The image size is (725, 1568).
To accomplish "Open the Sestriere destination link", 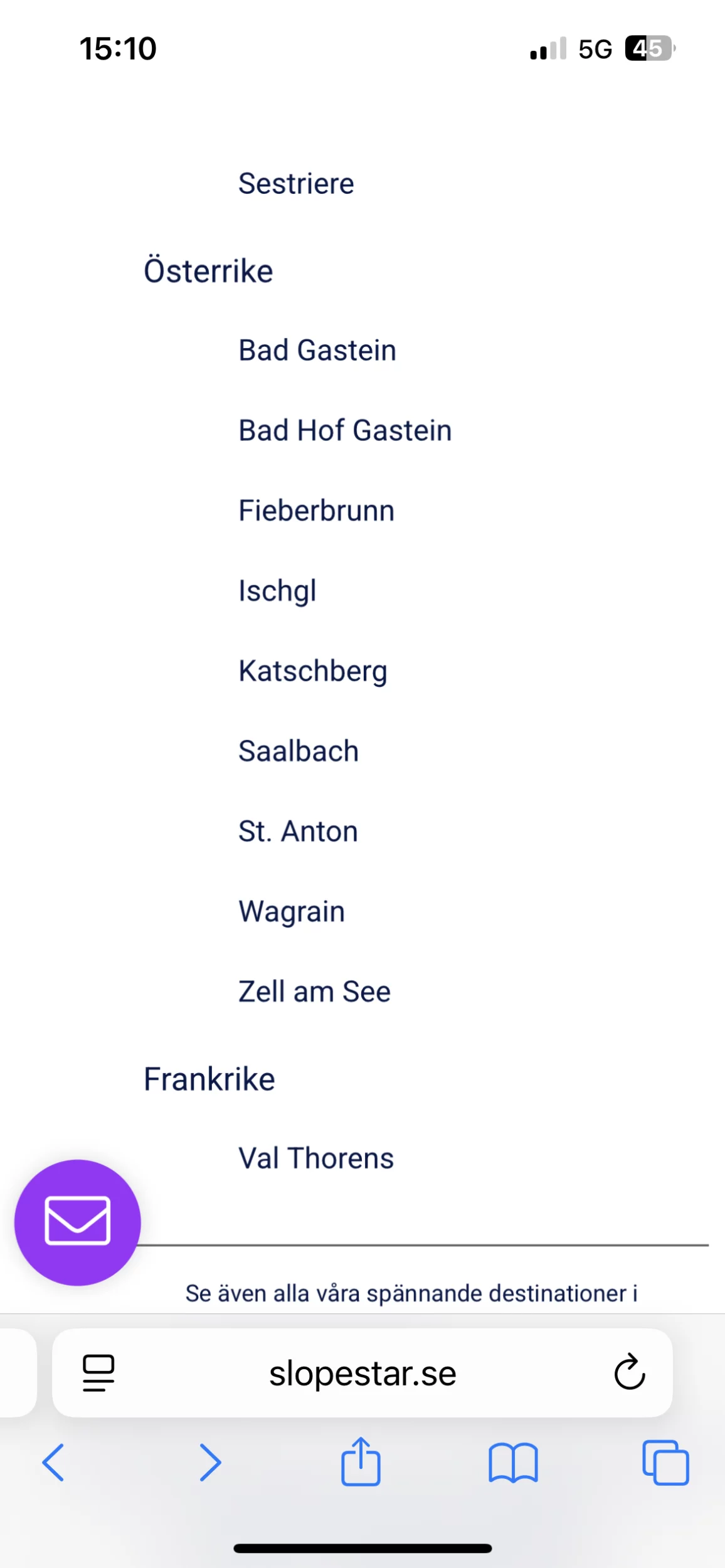I will [296, 184].
